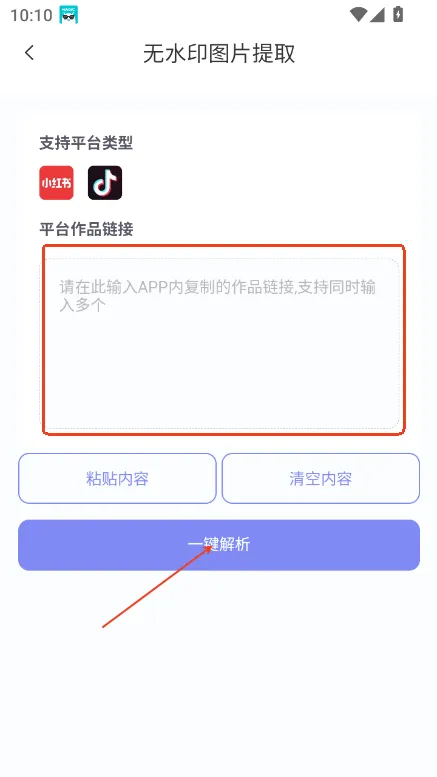Clear the field with 清空内容
Image resolution: width=437 pixels, height=777 pixels.
321,478
